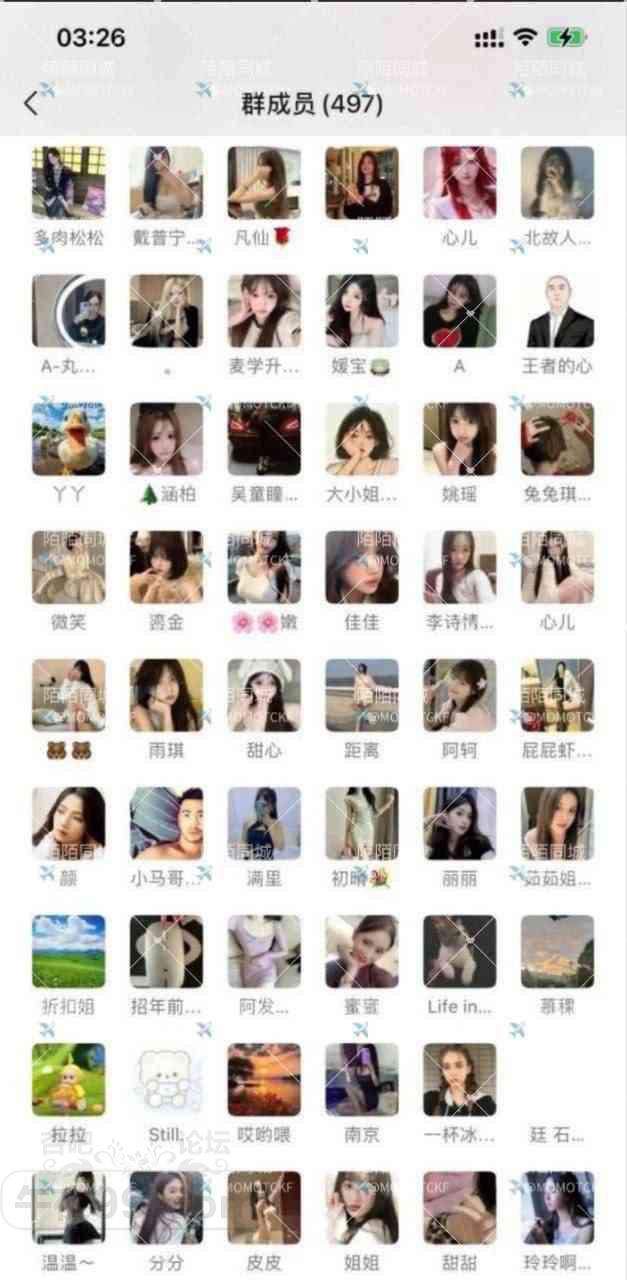View the profile of member 王者的心

point(557,311)
